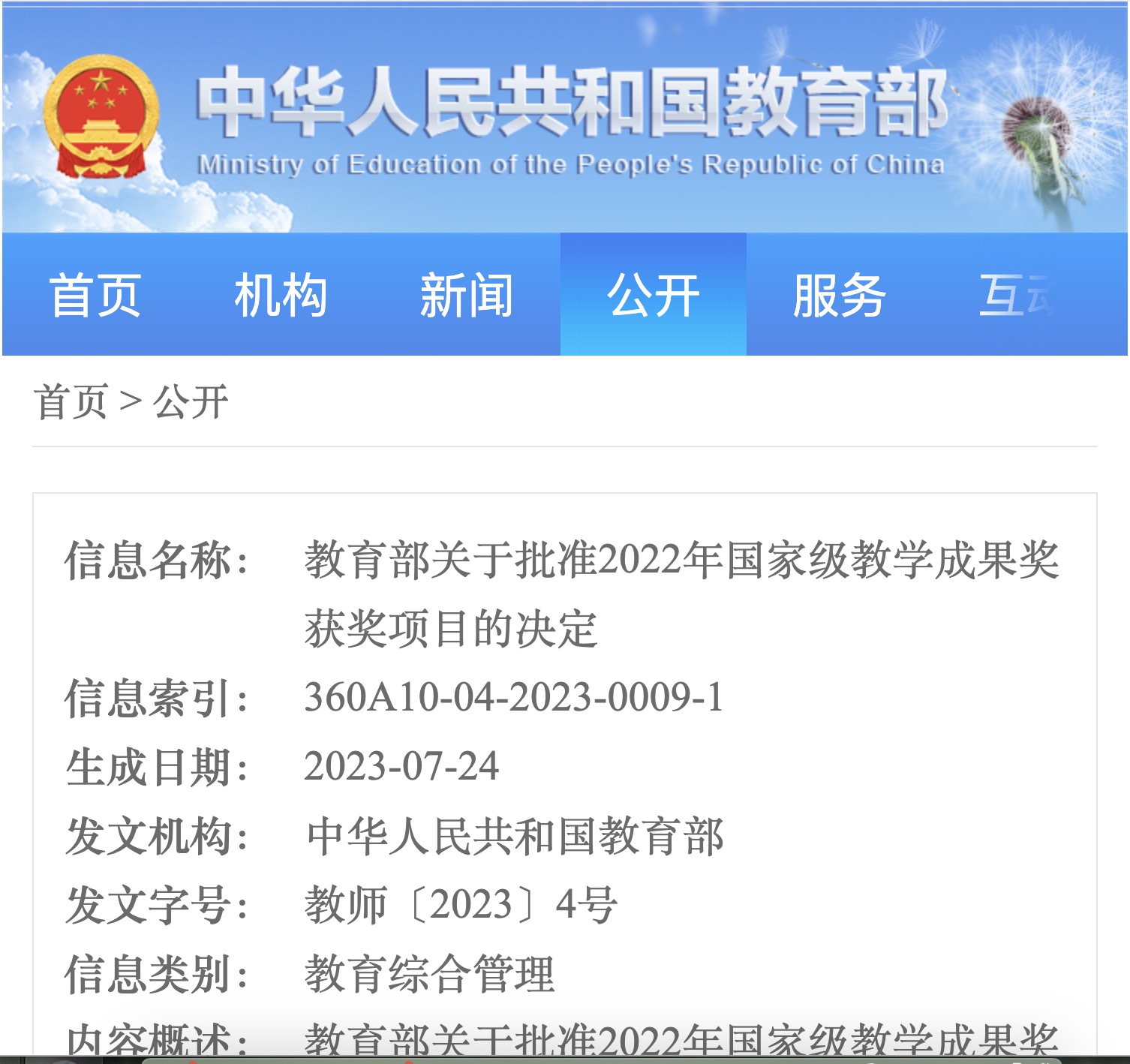Switch to the 新闻 tab
The height and width of the screenshot is (1064, 1130).
click(467, 296)
